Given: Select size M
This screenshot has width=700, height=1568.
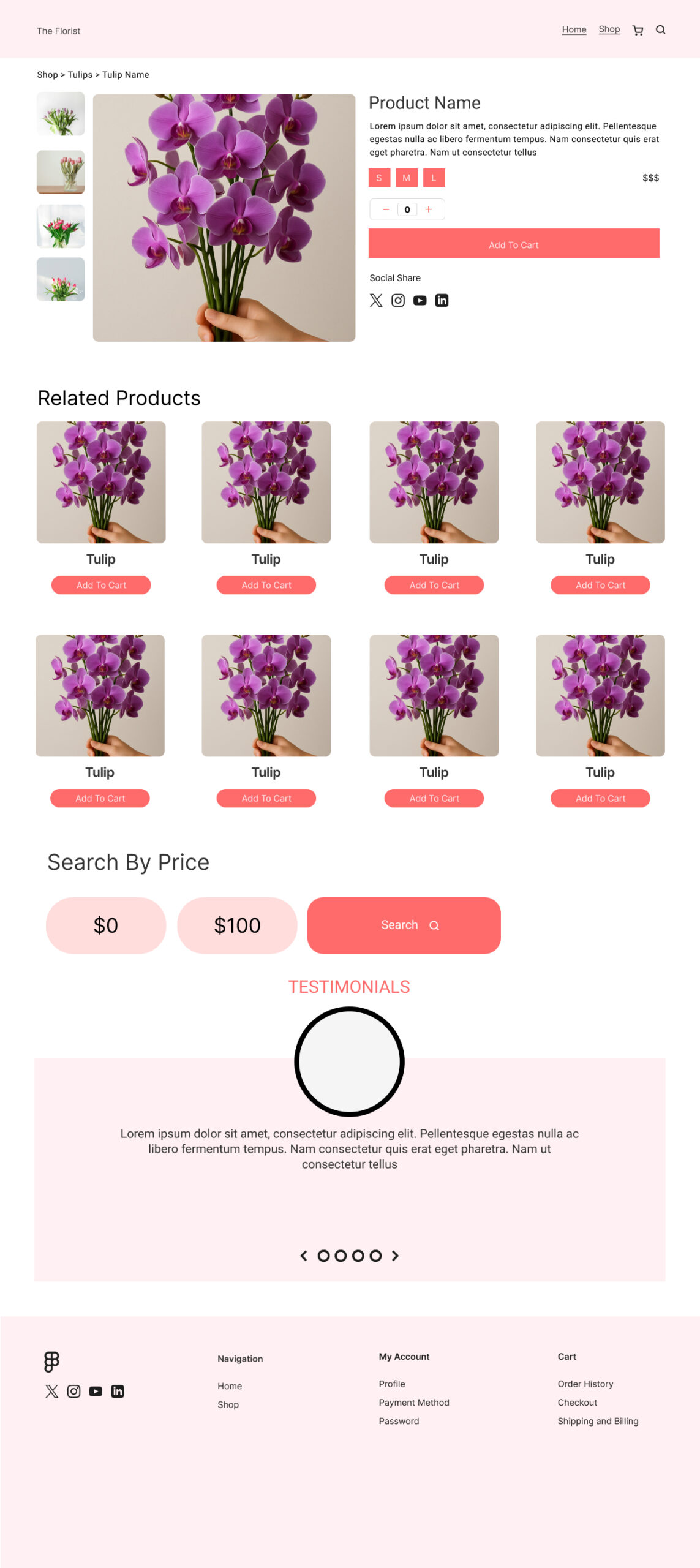Looking at the screenshot, I should 406,178.
